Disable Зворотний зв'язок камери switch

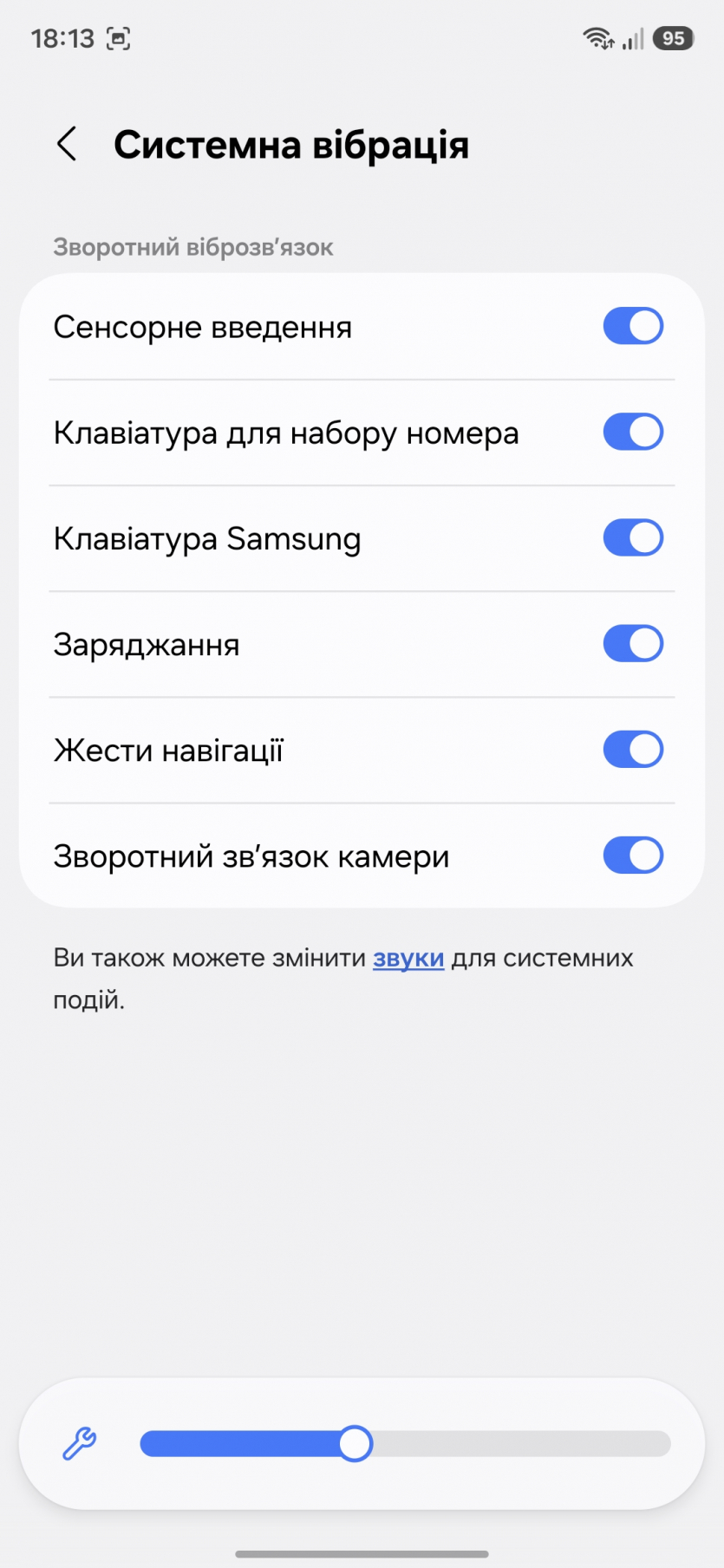(633, 856)
